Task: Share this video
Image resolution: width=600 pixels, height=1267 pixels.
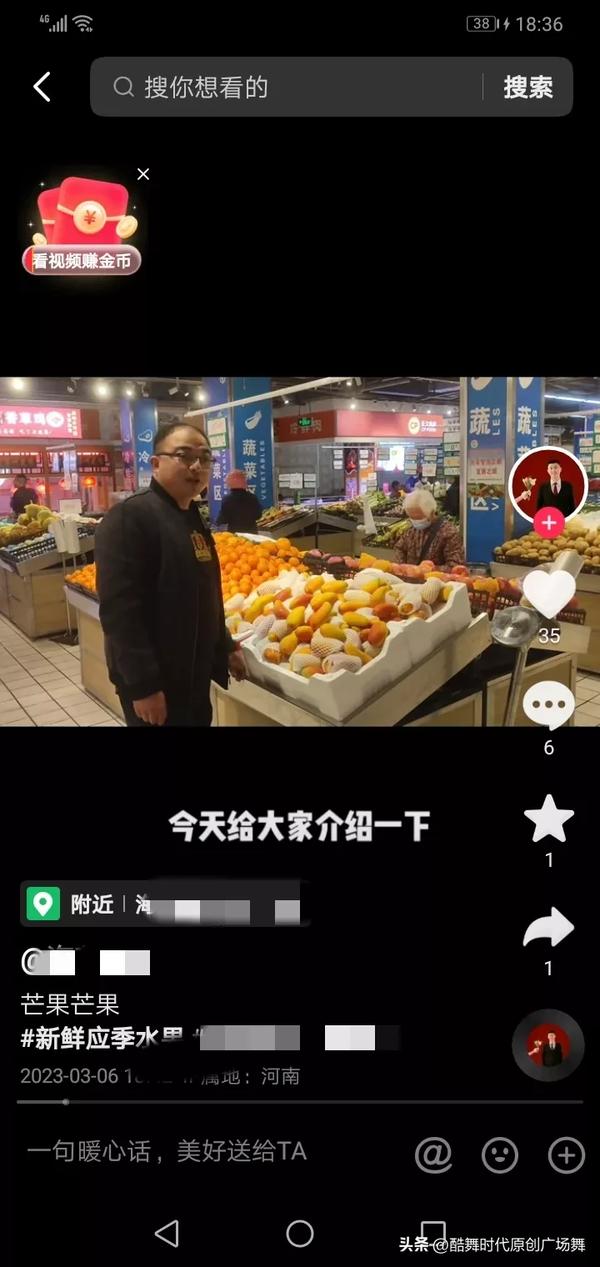Action: 549,929
